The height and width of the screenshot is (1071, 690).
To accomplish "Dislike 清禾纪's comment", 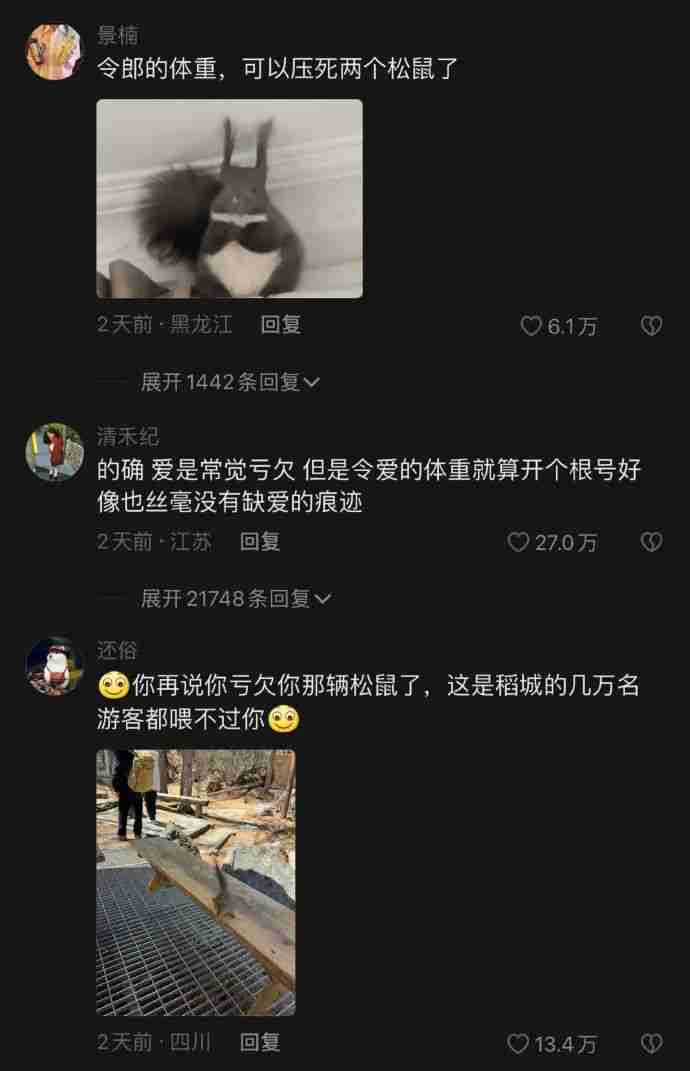I will tap(651, 542).
